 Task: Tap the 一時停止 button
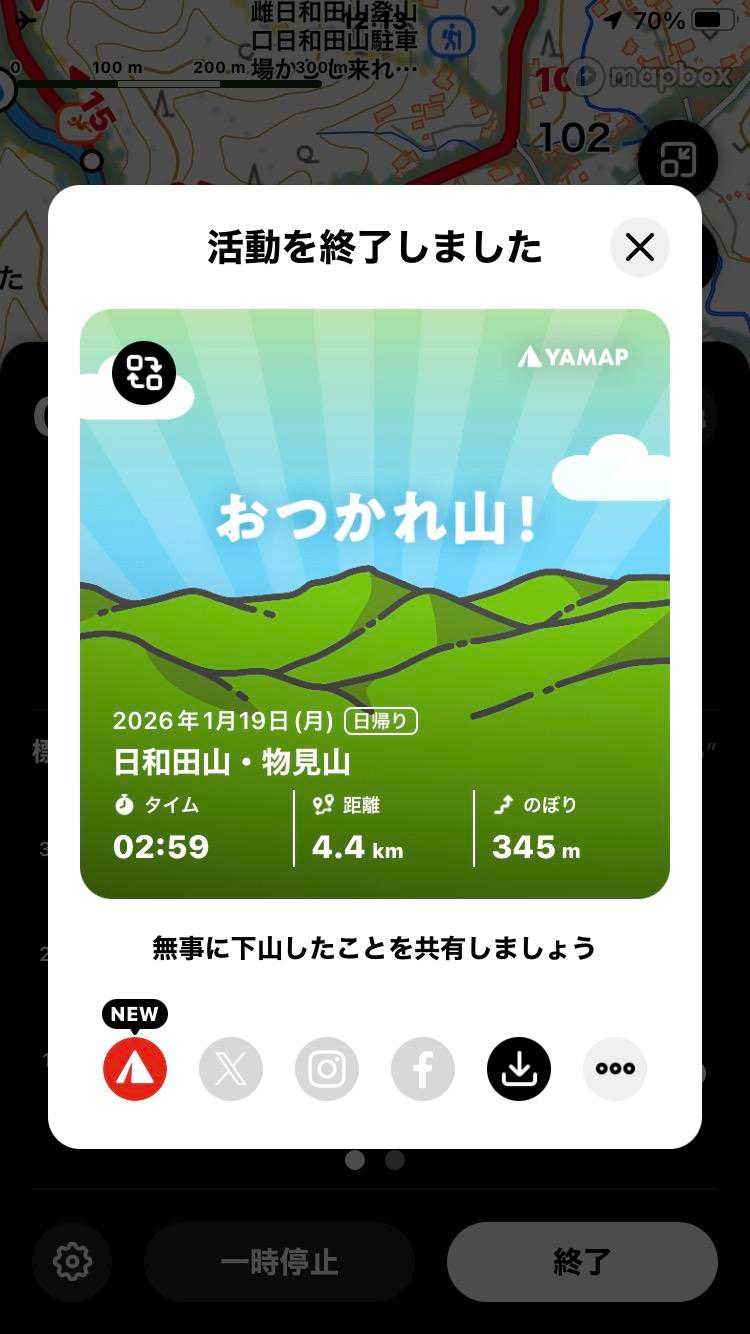pyautogui.click(x=279, y=1262)
